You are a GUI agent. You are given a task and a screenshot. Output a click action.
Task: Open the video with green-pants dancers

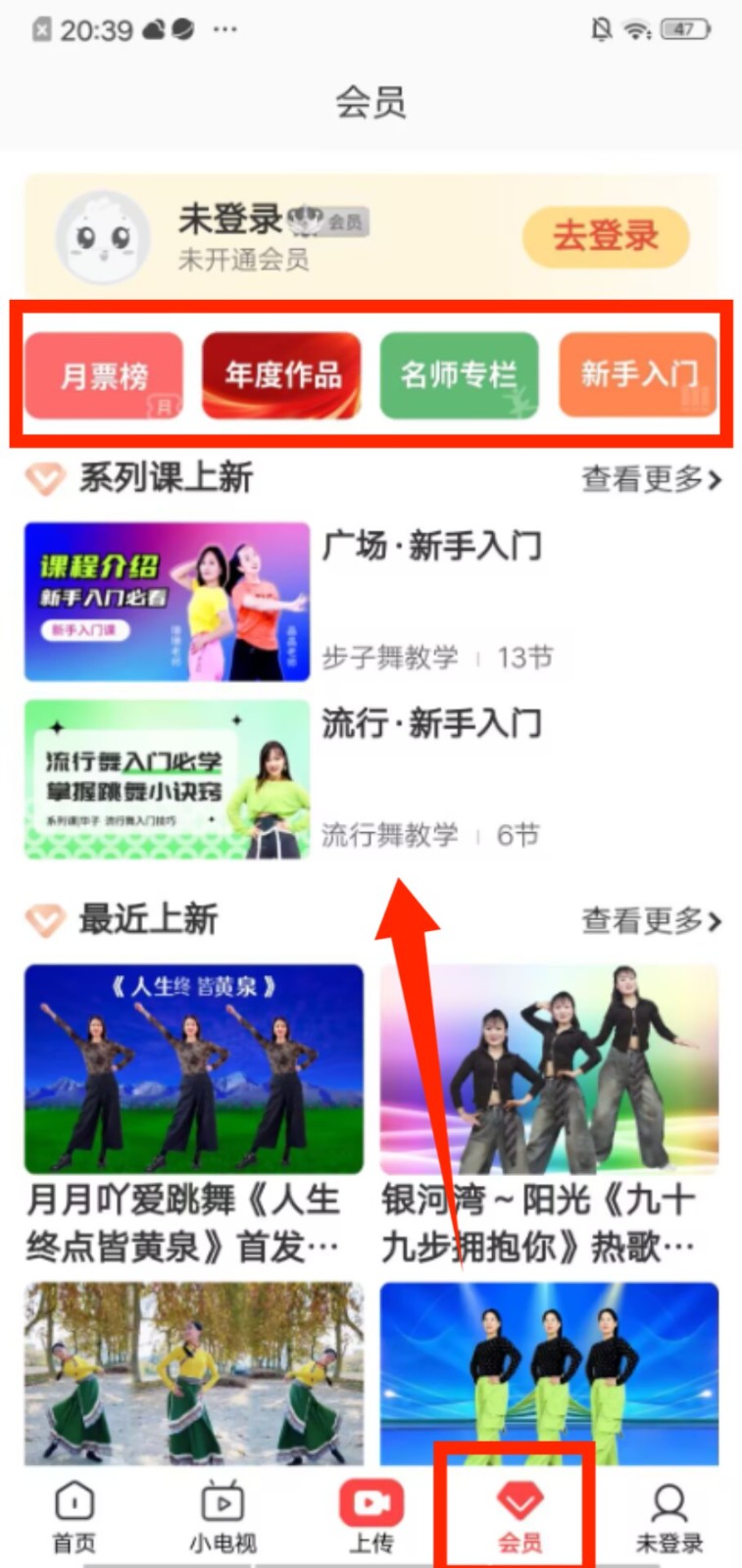coord(549,1372)
